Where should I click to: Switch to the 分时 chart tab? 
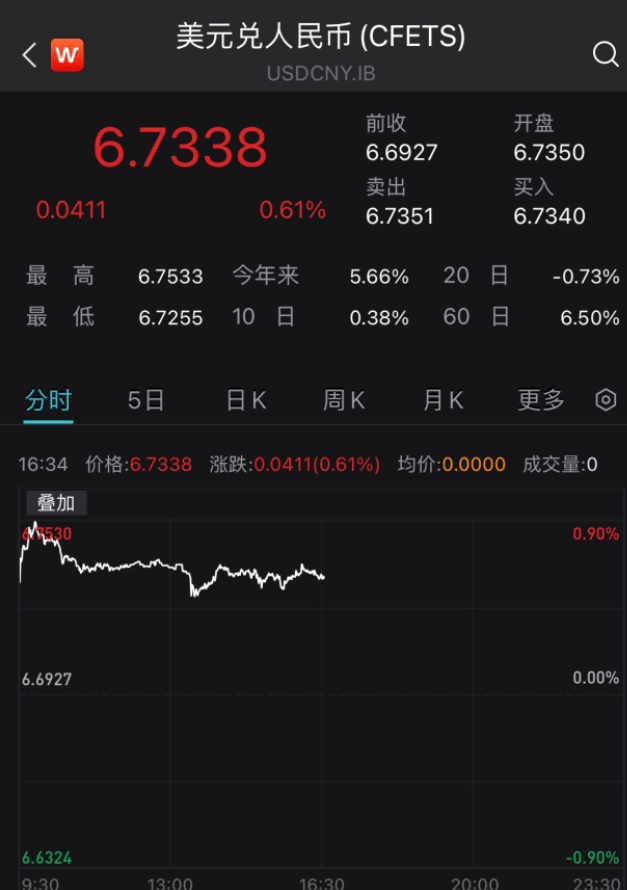click(x=48, y=401)
